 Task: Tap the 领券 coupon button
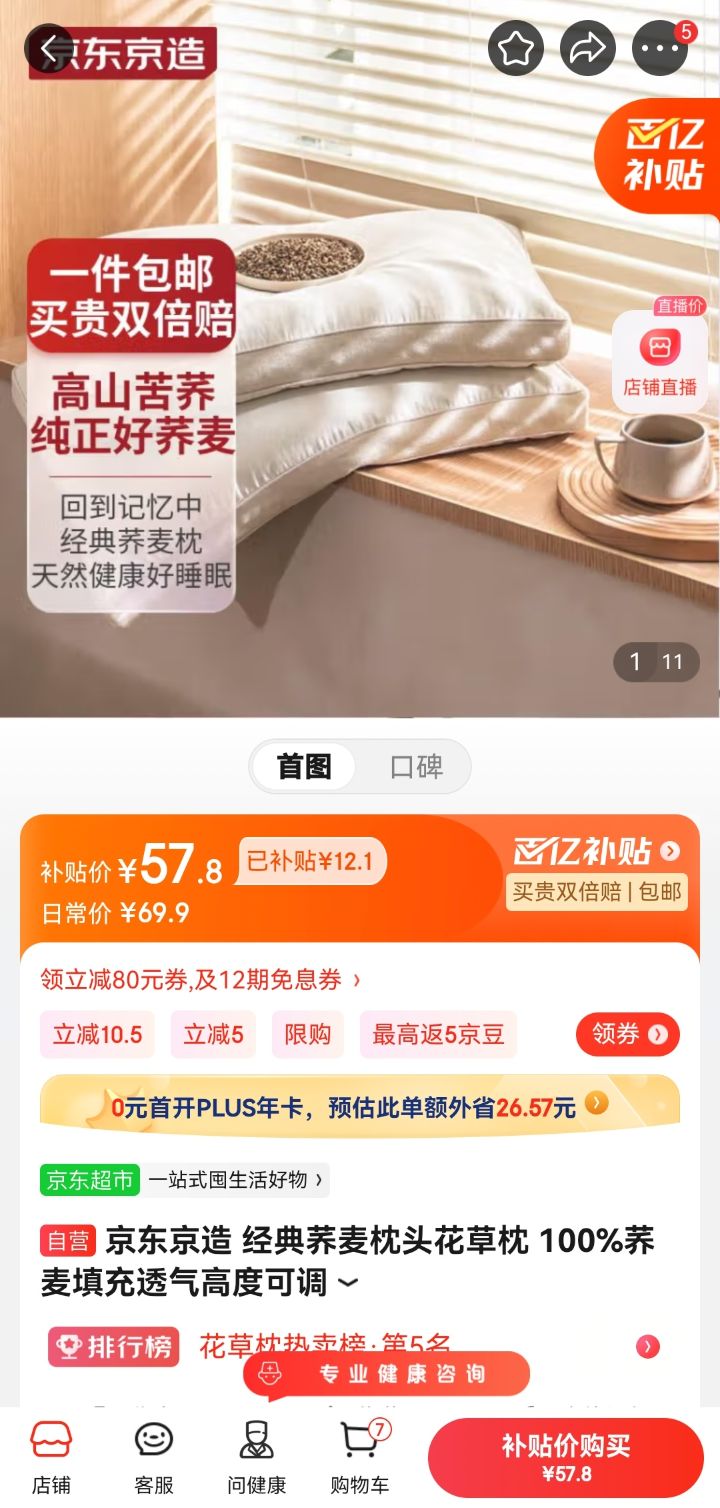click(x=627, y=1034)
